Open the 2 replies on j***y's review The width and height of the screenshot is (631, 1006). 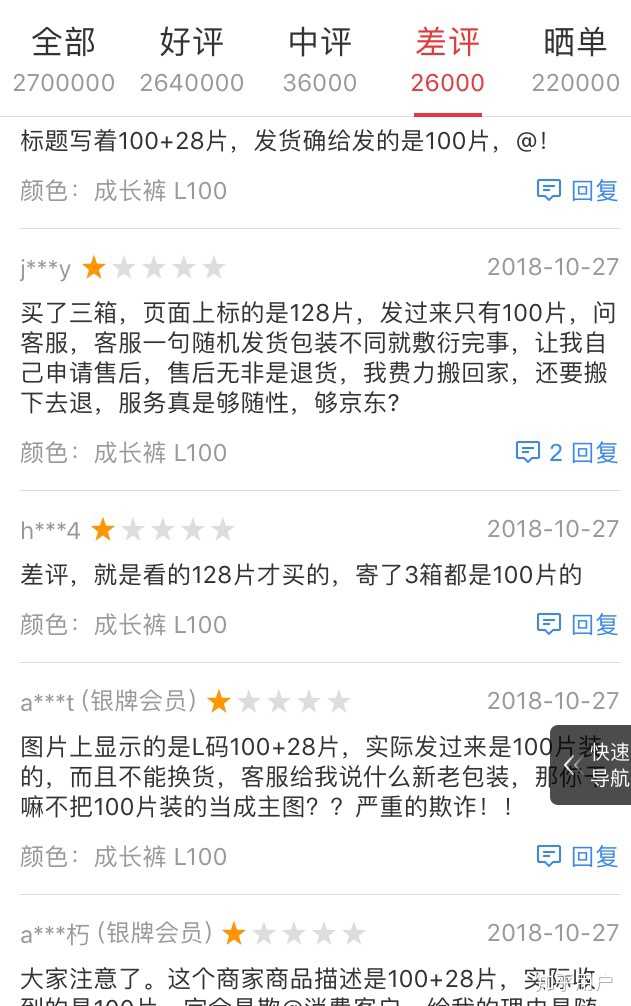click(x=567, y=452)
